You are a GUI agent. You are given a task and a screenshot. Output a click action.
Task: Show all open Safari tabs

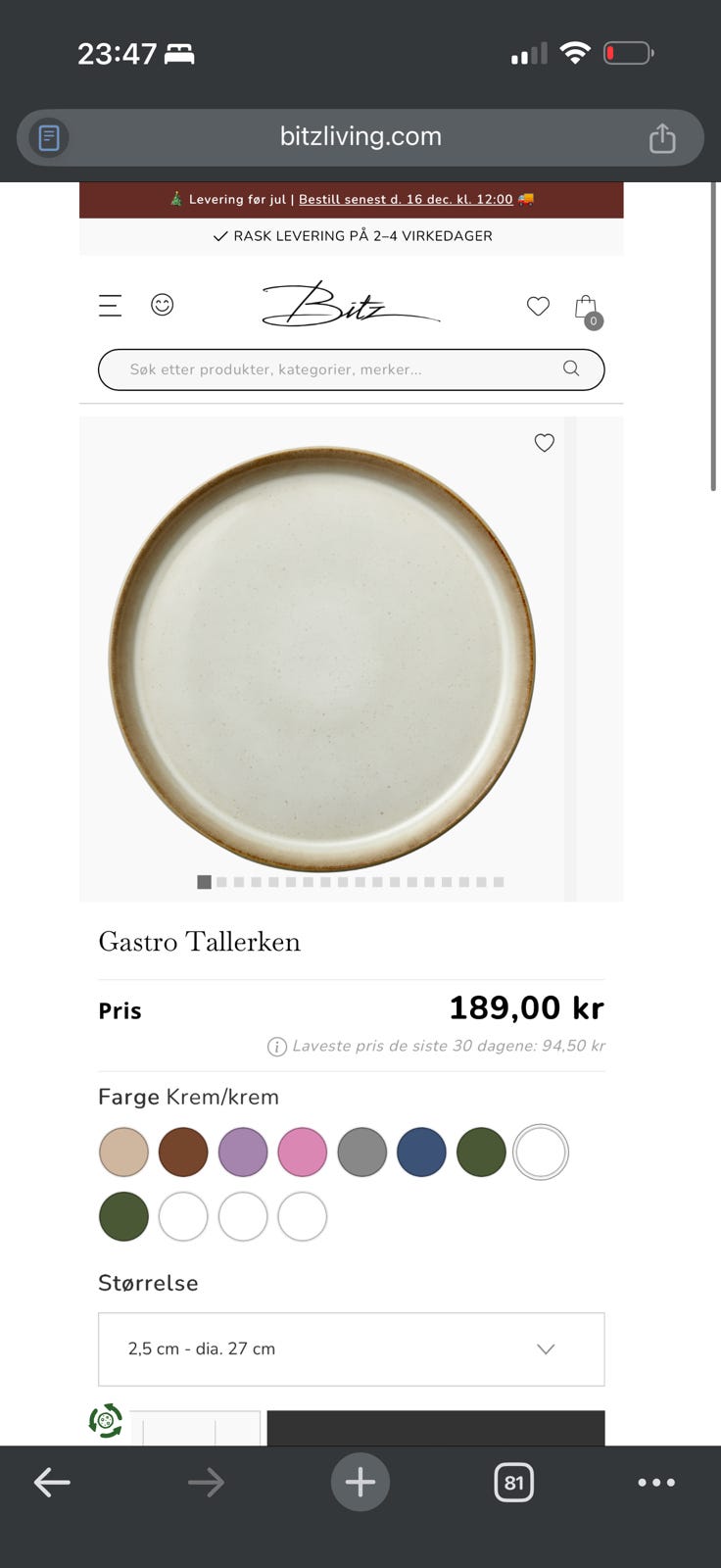click(x=513, y=1482)
